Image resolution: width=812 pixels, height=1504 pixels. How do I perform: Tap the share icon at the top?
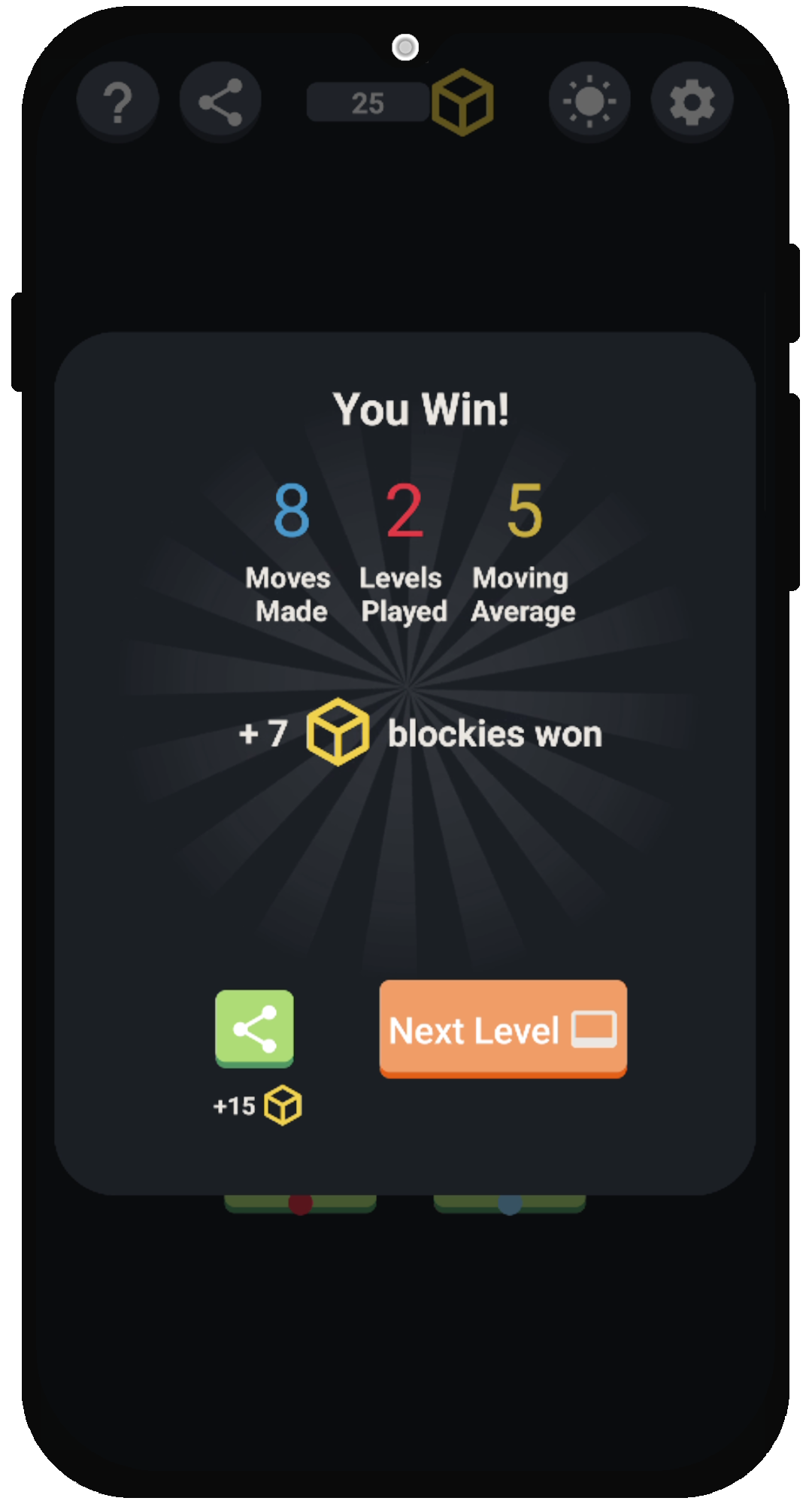coord(220,100)
